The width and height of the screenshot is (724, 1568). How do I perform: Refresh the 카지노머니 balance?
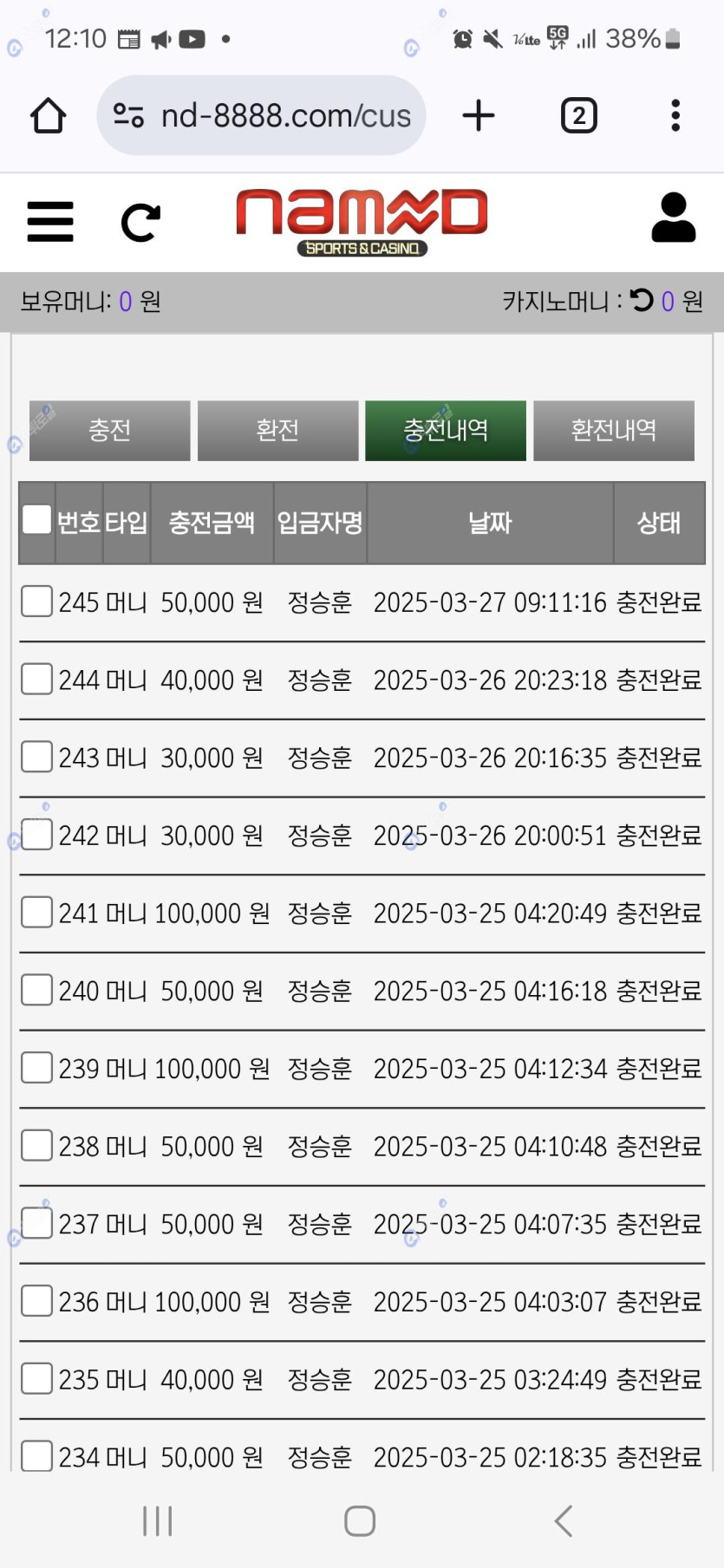642,300
